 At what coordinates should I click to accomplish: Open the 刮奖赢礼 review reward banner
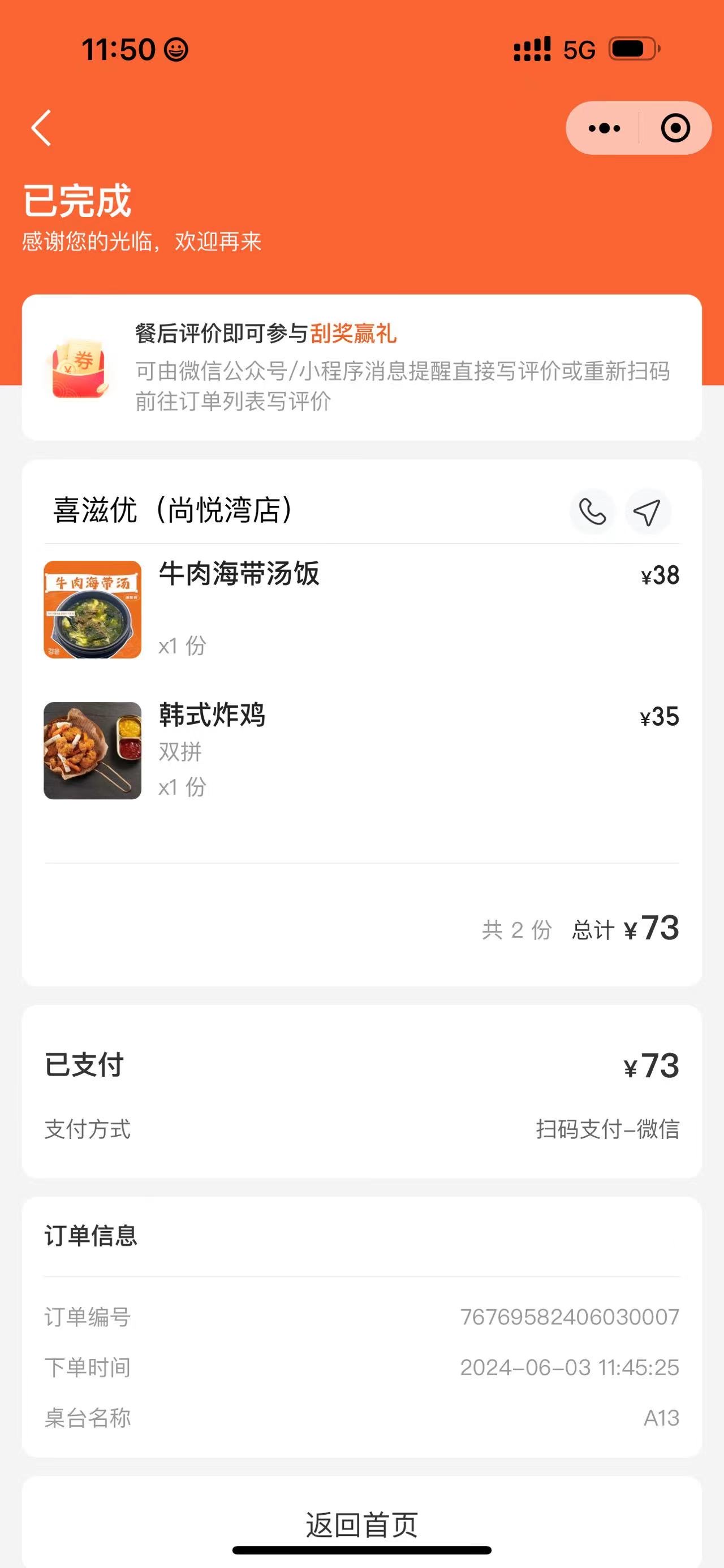361,367
